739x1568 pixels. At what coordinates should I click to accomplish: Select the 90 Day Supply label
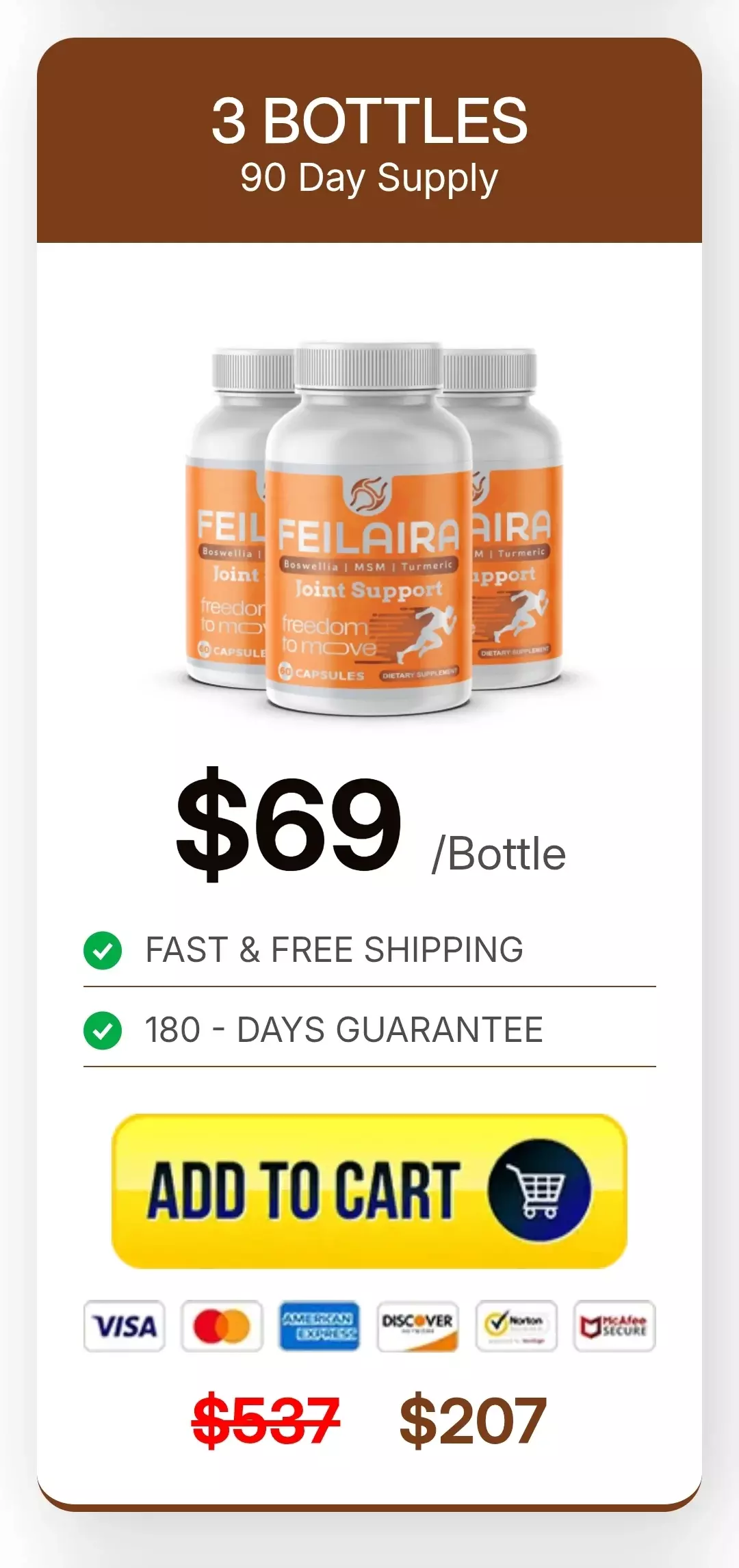(x=369, y=178)
